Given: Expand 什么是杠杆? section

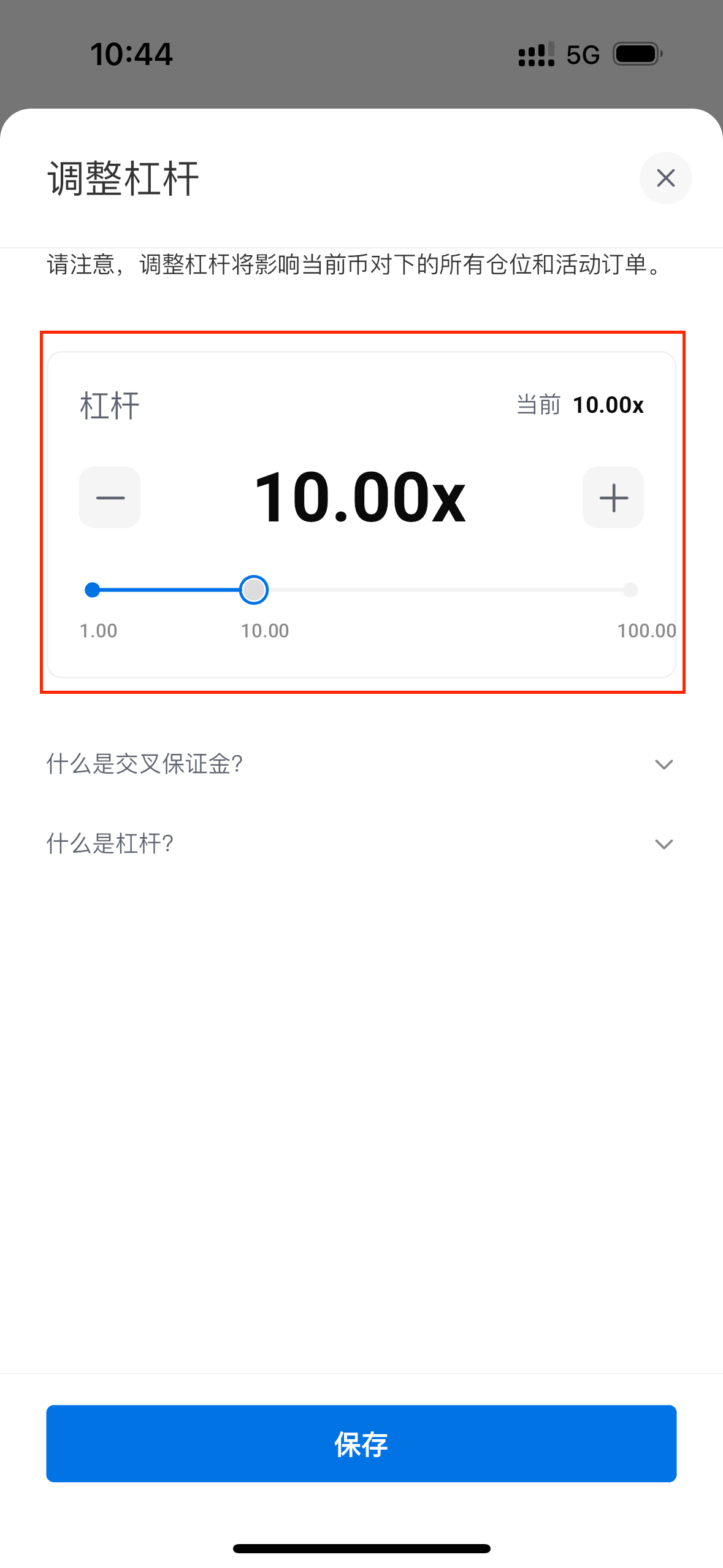Looking at the screenshot, I should pyautogui.click(x=361, y=844).
